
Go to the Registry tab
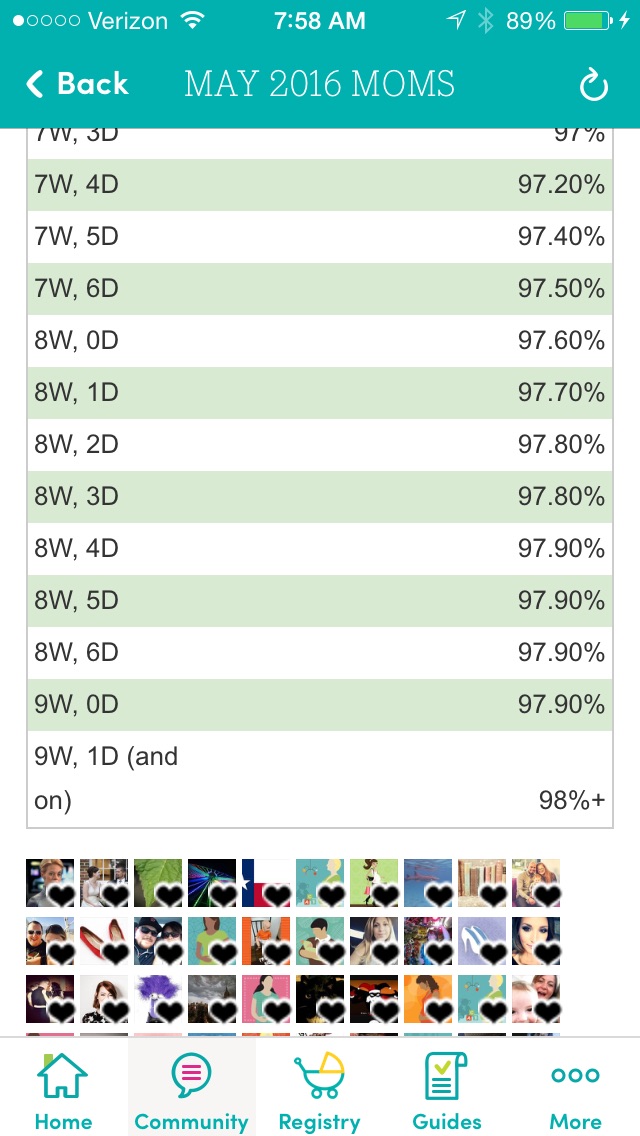[319, 1092]
